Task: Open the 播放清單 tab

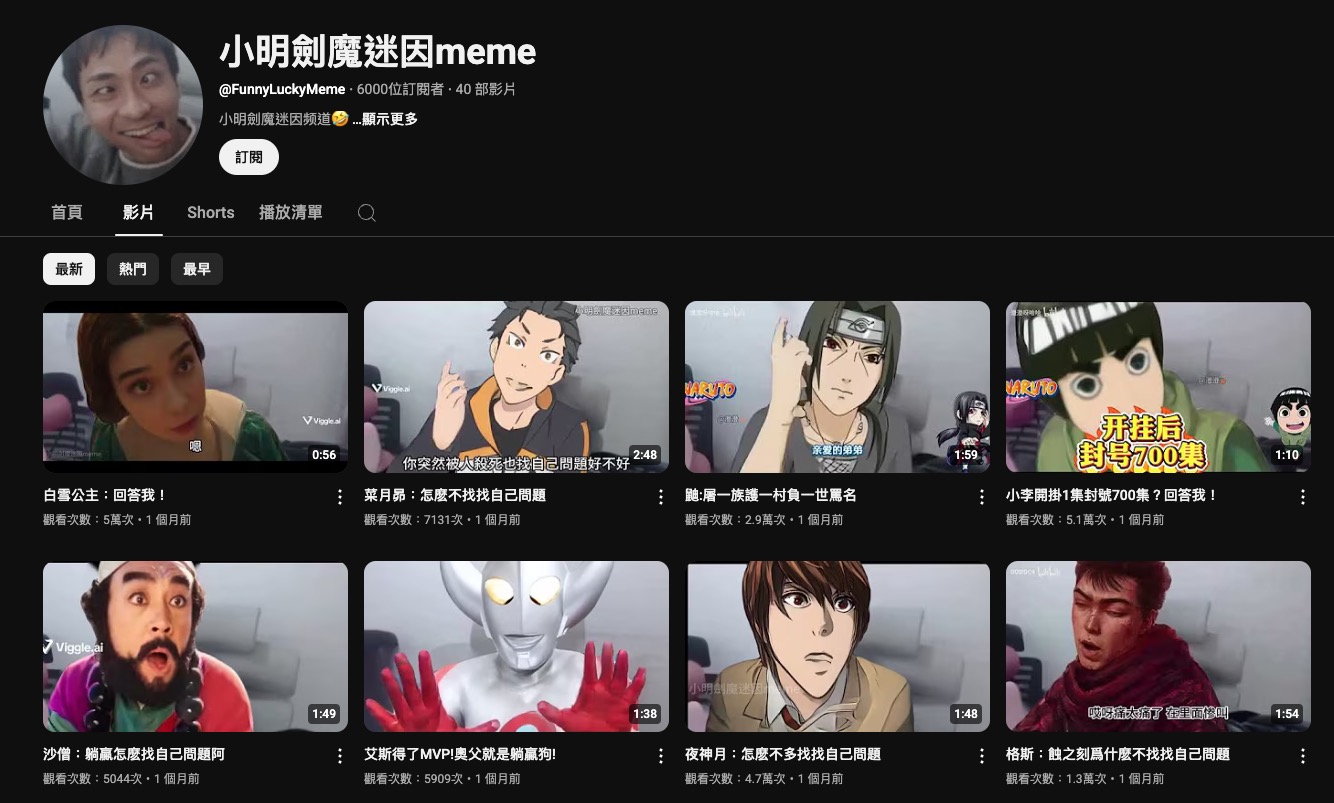Action: (x=290, y=212)
